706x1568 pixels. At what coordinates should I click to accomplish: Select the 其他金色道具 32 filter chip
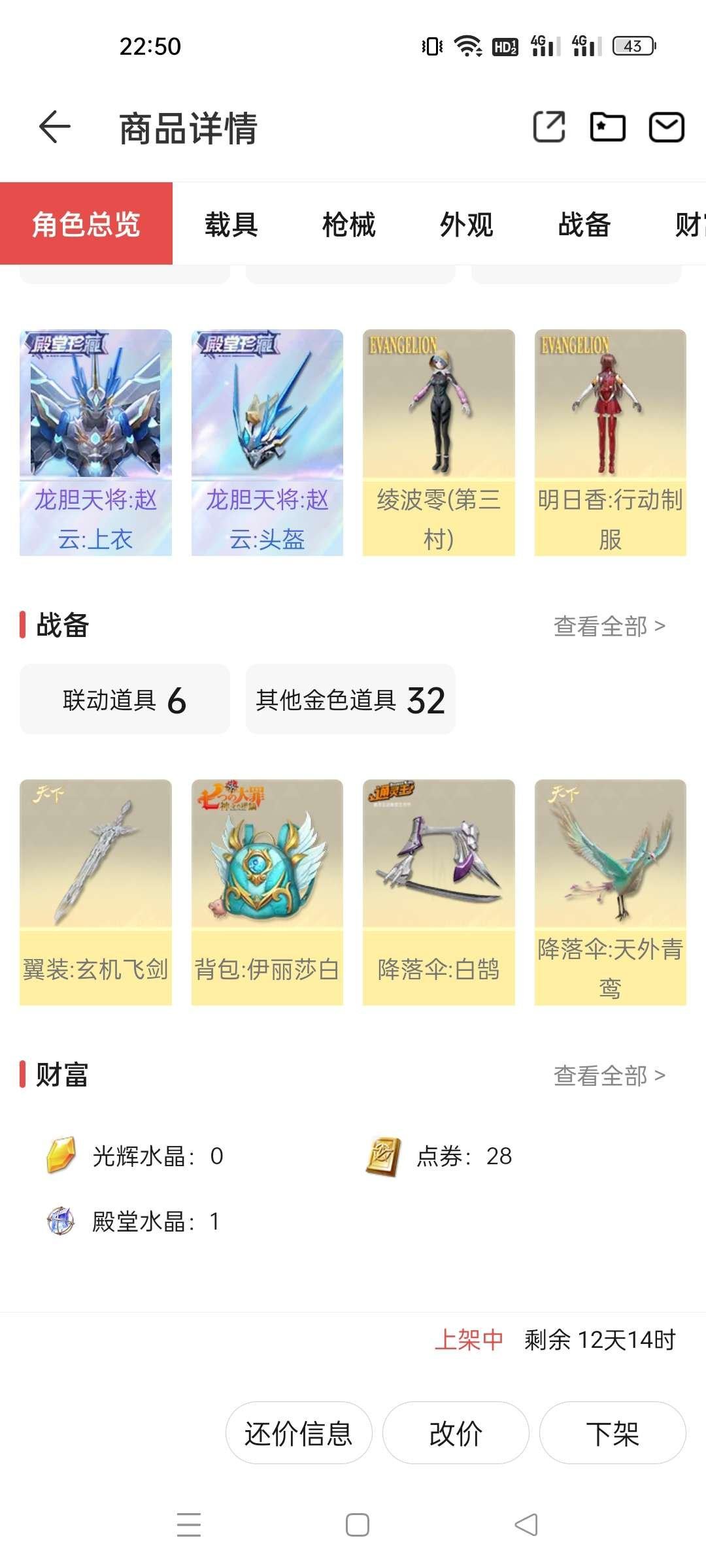[351, 700]
